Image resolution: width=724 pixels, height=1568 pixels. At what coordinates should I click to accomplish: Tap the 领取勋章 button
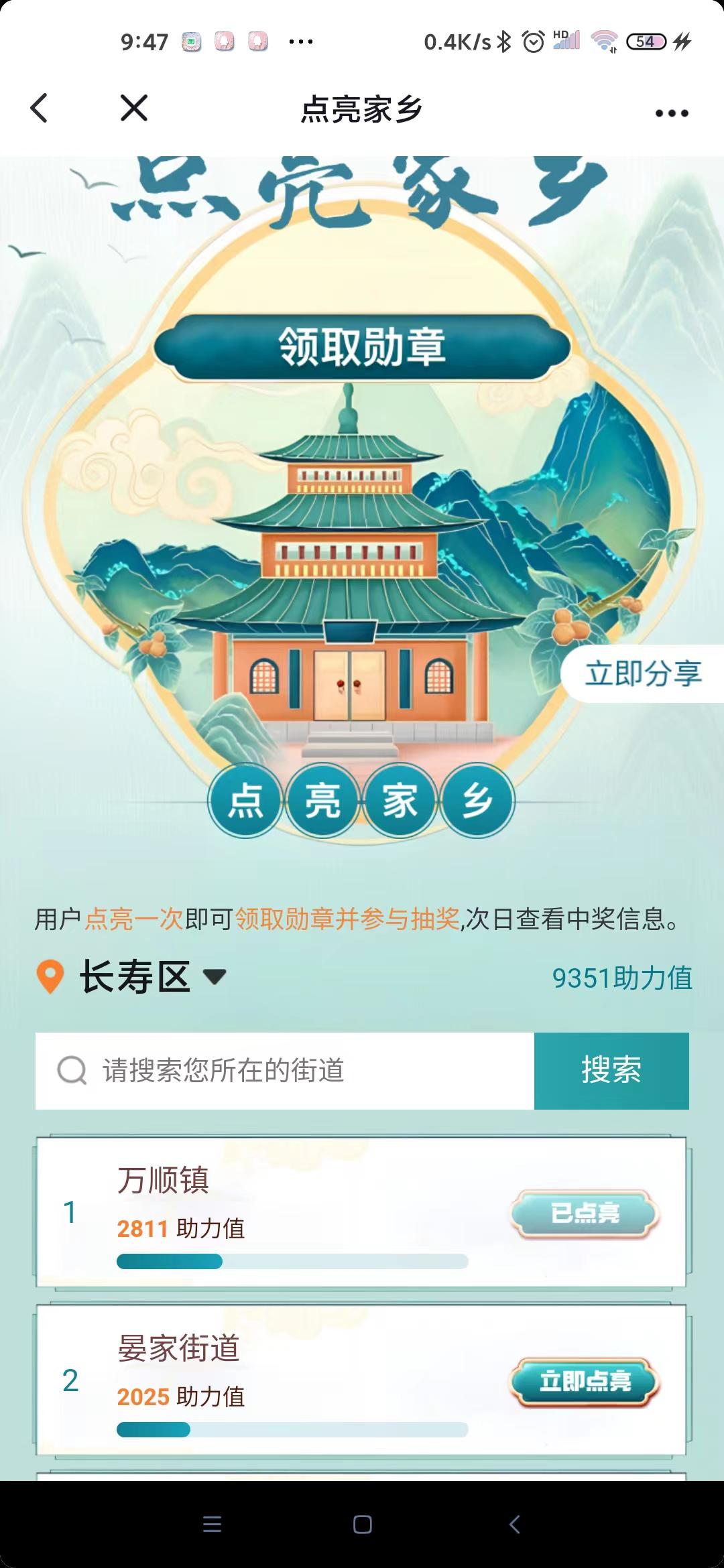pyautogui.click(x=362, y=347)
